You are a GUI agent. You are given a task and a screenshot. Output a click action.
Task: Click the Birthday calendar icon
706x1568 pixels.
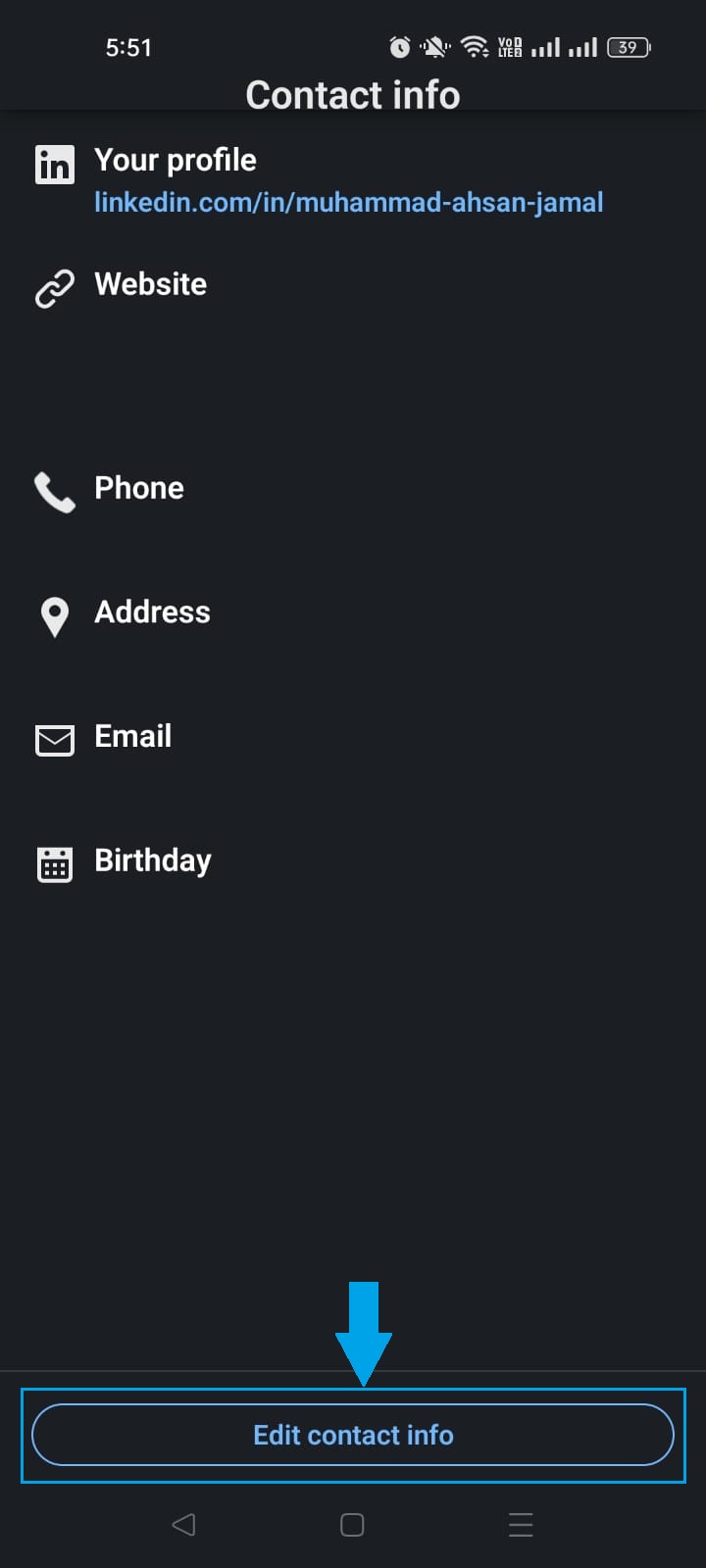click(x=54, y=863)
